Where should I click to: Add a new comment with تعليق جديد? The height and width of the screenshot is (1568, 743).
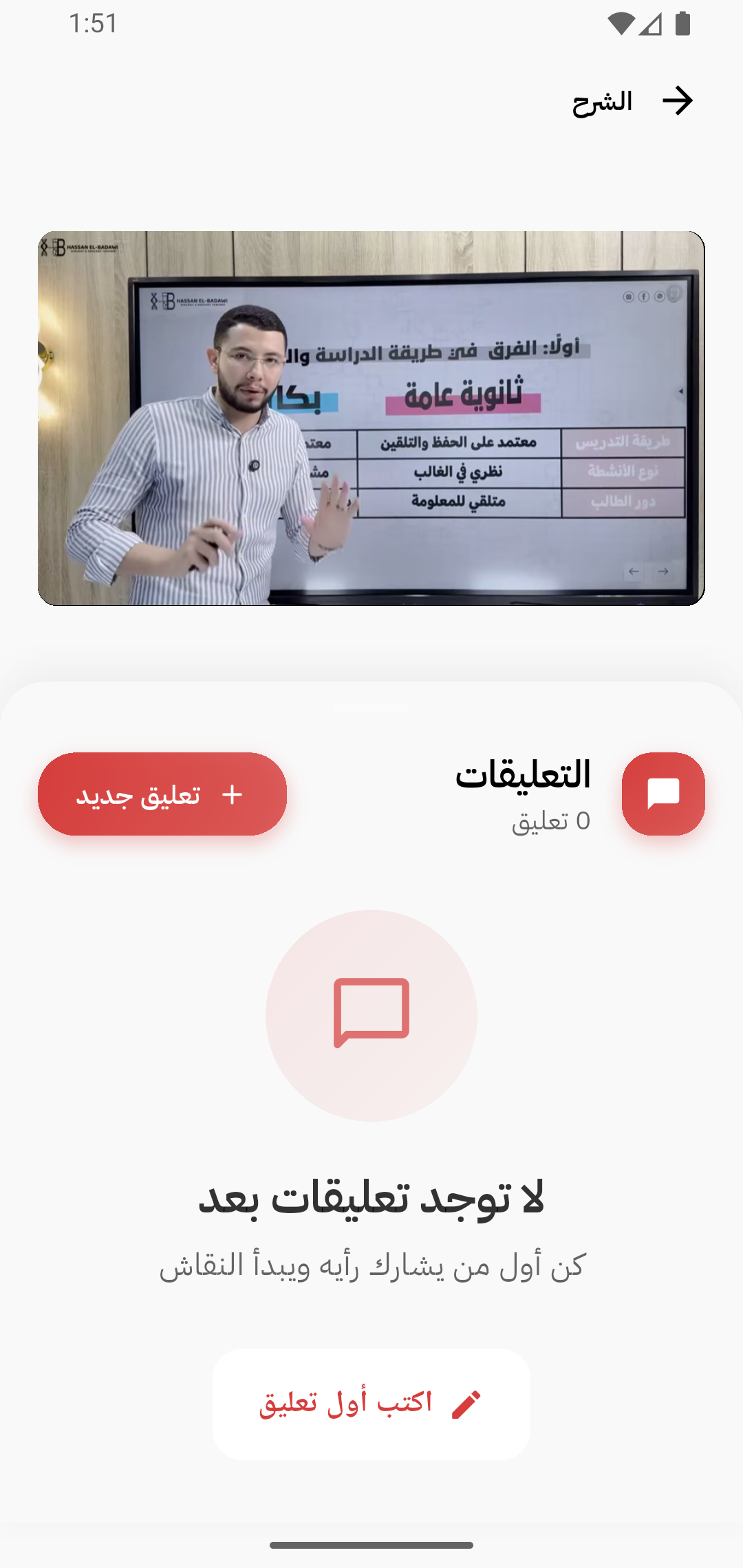pyautogui.click(x=162, y=794)
